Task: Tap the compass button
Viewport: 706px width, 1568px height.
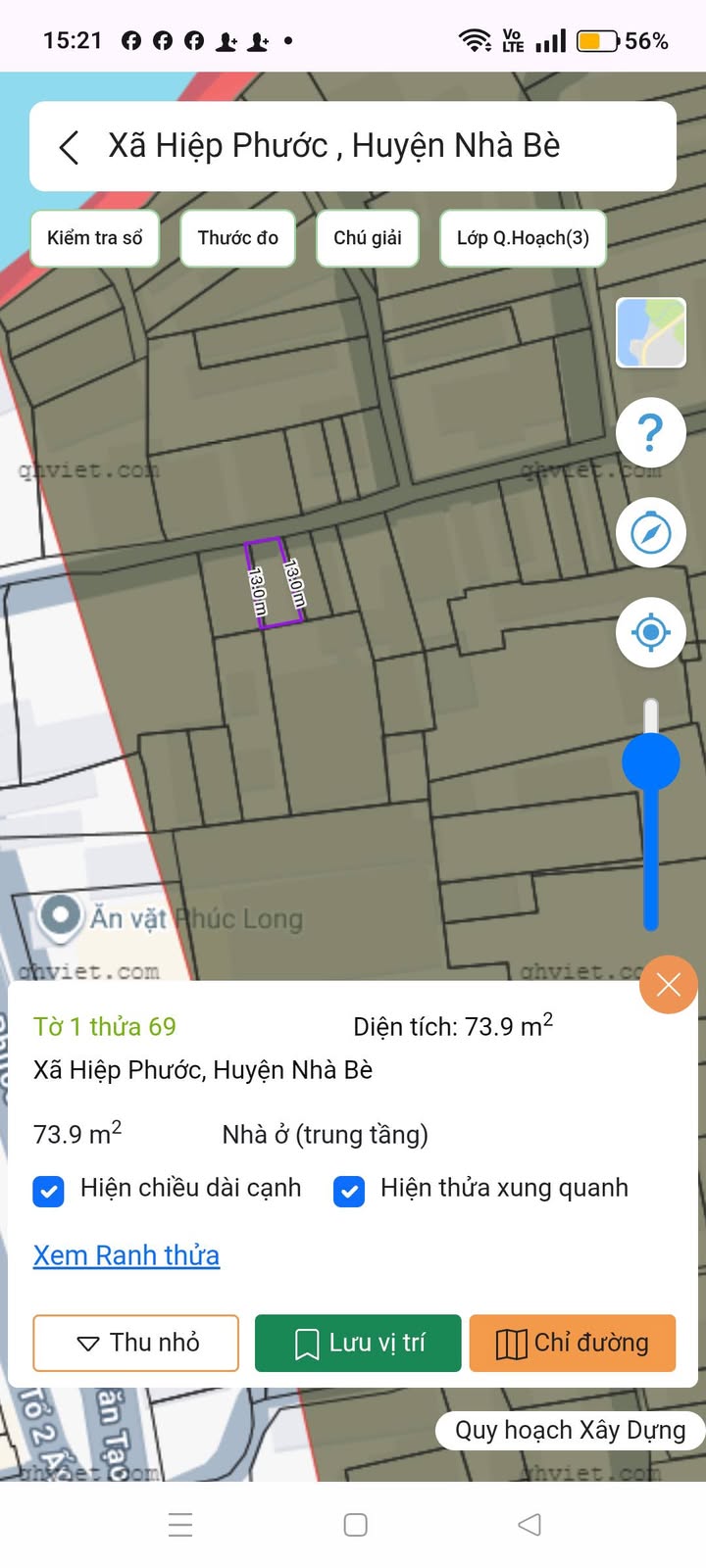Action: [650, 533]
